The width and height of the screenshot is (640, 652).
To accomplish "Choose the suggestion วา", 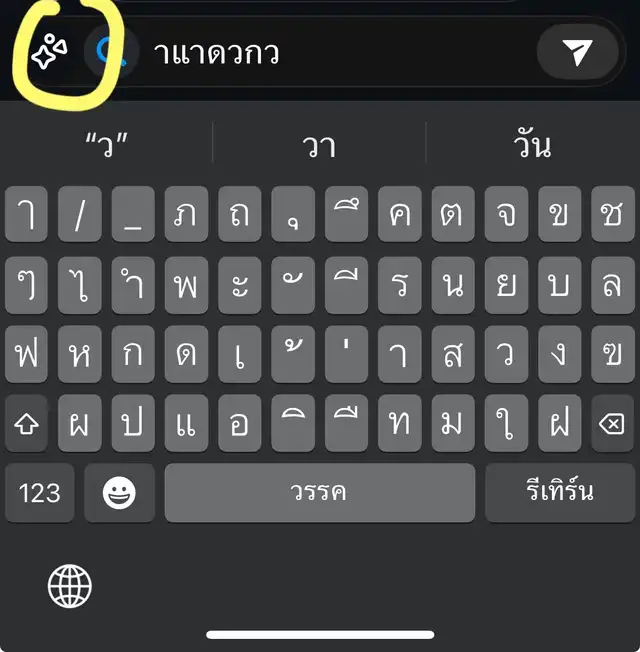I will coord(319,146).
